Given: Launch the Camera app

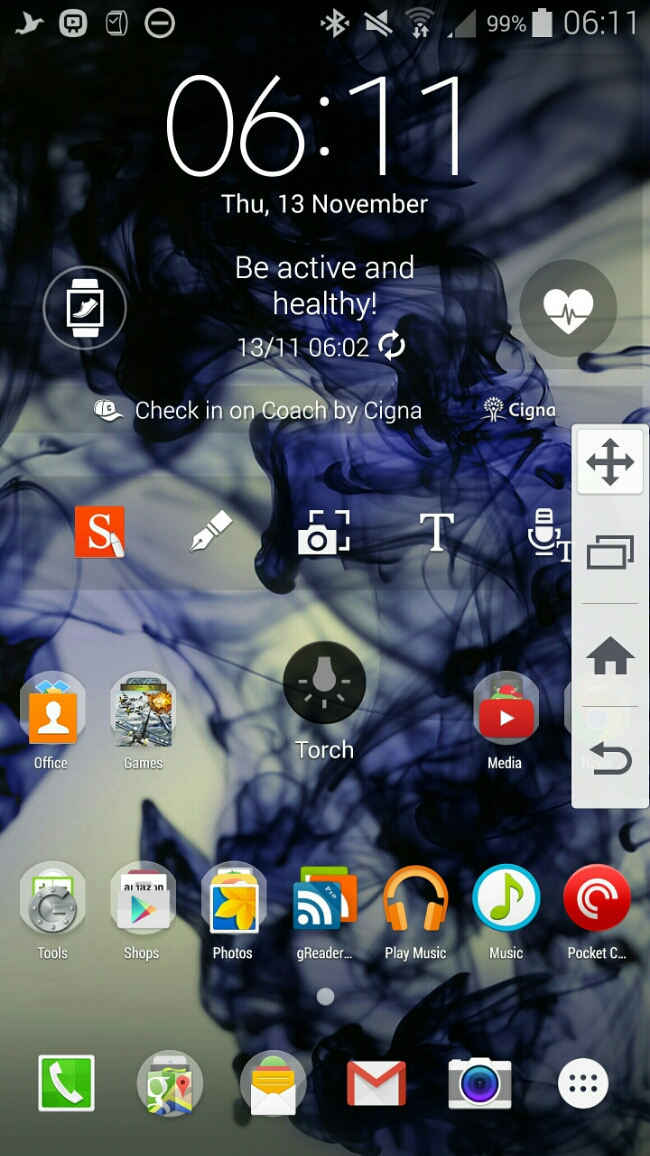Looking at the screenshot, I should pos(480,1083).
